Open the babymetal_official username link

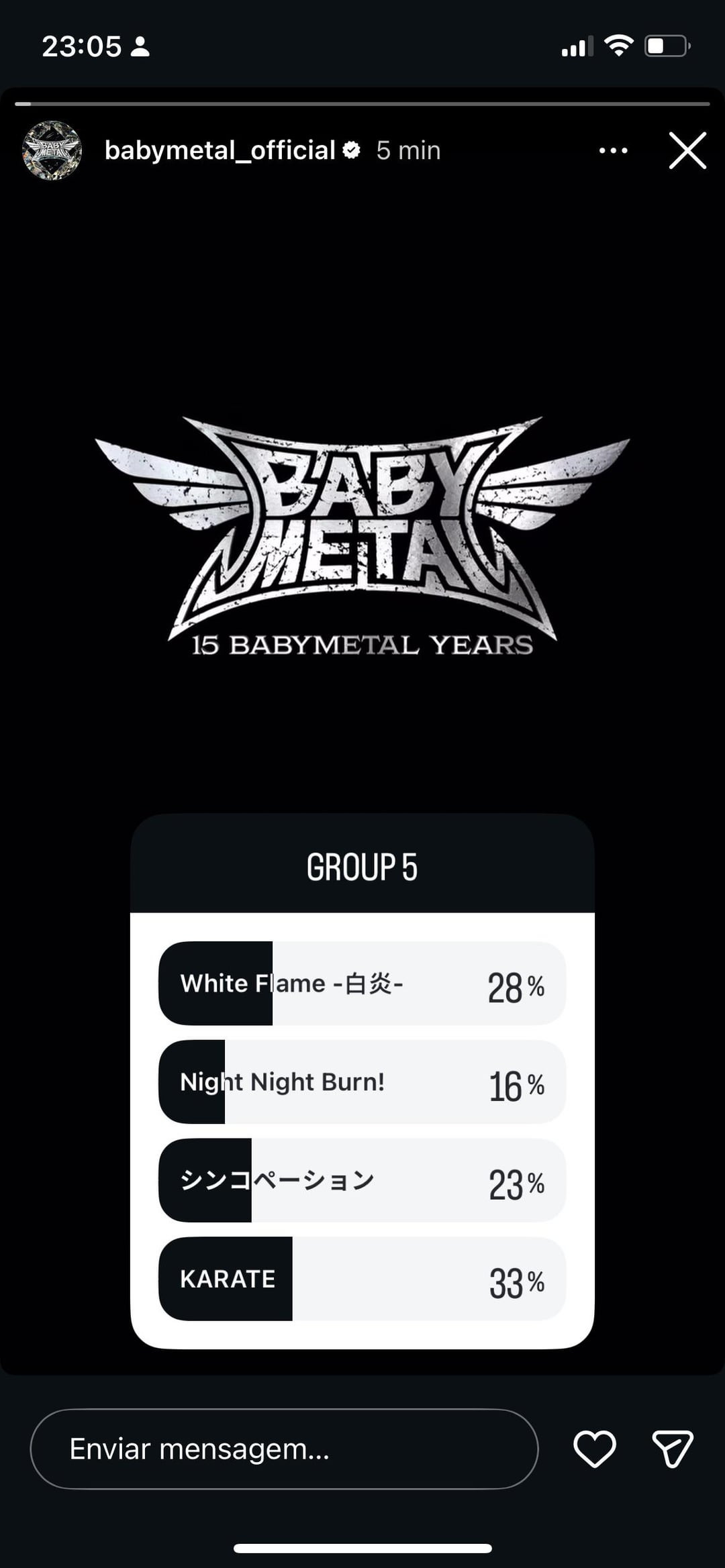coord(220,150)
